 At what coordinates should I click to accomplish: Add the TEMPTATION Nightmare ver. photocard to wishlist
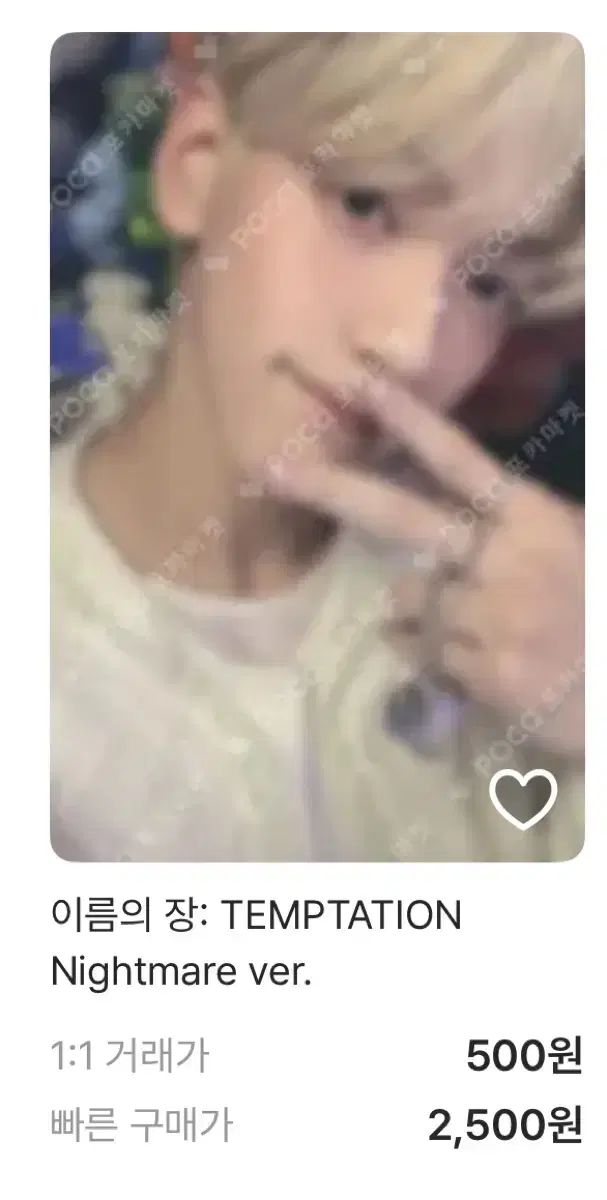(x=525, y=799)
